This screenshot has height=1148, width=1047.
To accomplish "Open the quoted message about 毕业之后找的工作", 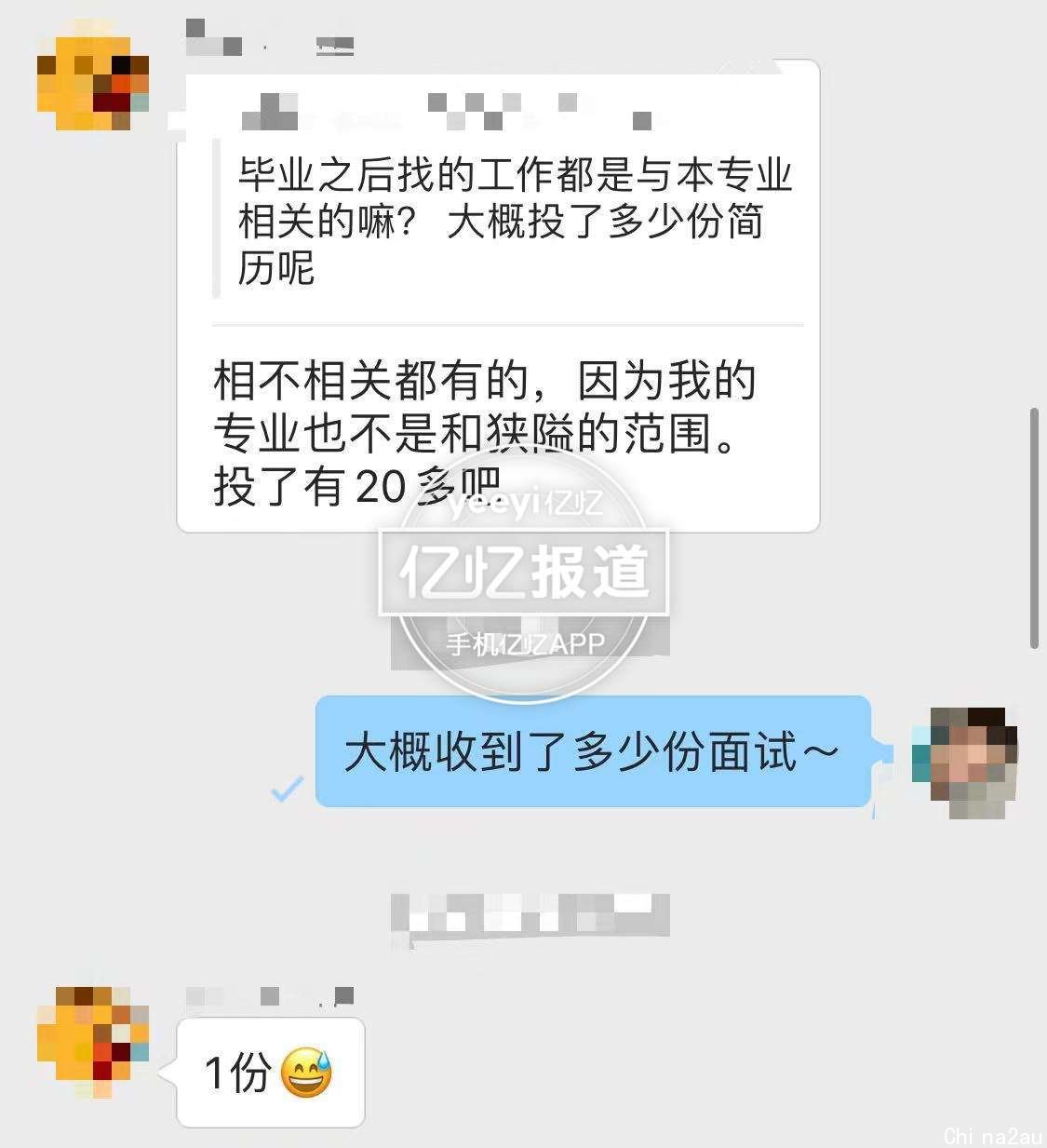I will click(x=512, y=222).
